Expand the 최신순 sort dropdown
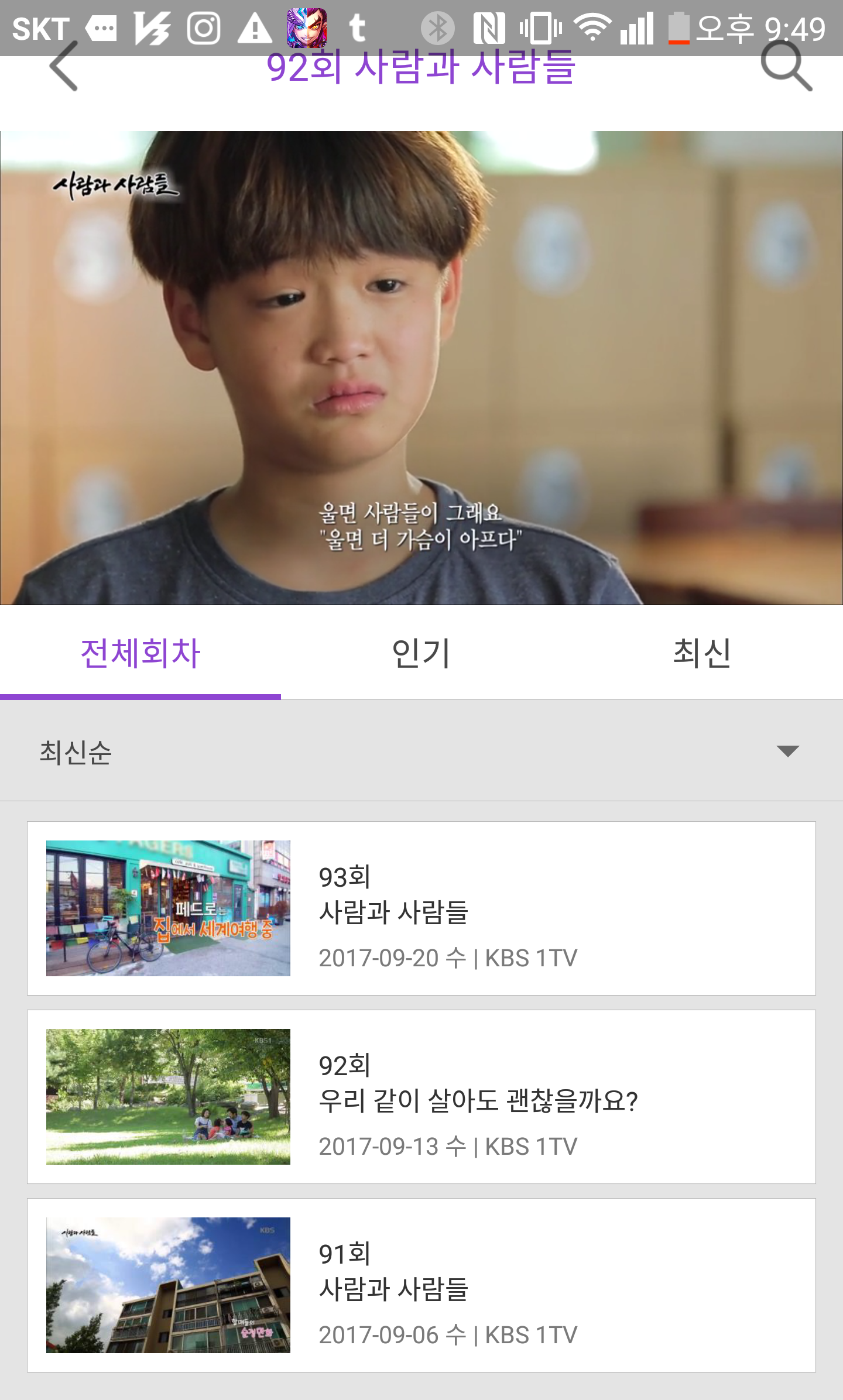 (787, 752)
